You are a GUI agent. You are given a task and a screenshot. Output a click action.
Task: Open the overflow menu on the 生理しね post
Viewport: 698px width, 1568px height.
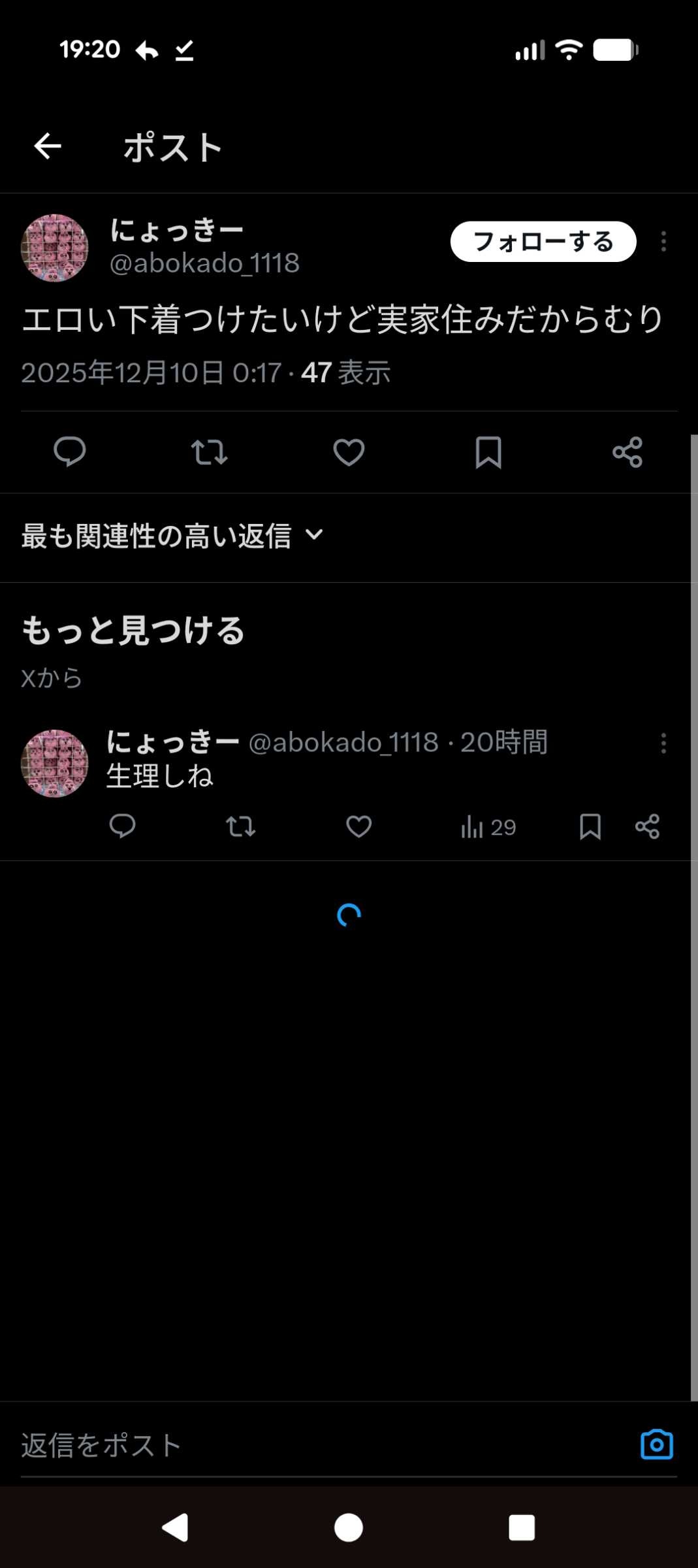point(663,743)
